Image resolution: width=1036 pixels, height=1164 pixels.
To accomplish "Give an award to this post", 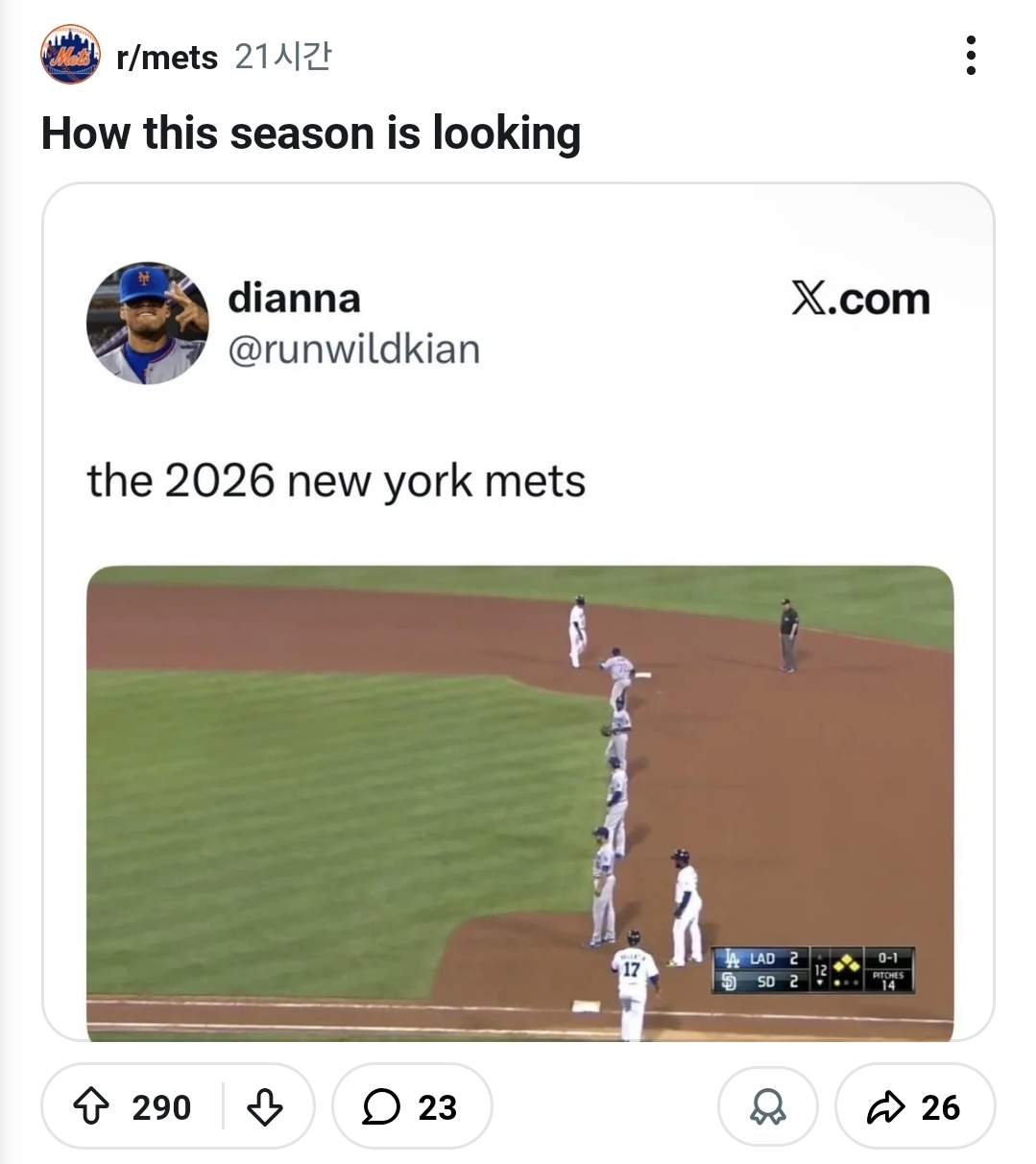I will click(x=767, y=1106).
